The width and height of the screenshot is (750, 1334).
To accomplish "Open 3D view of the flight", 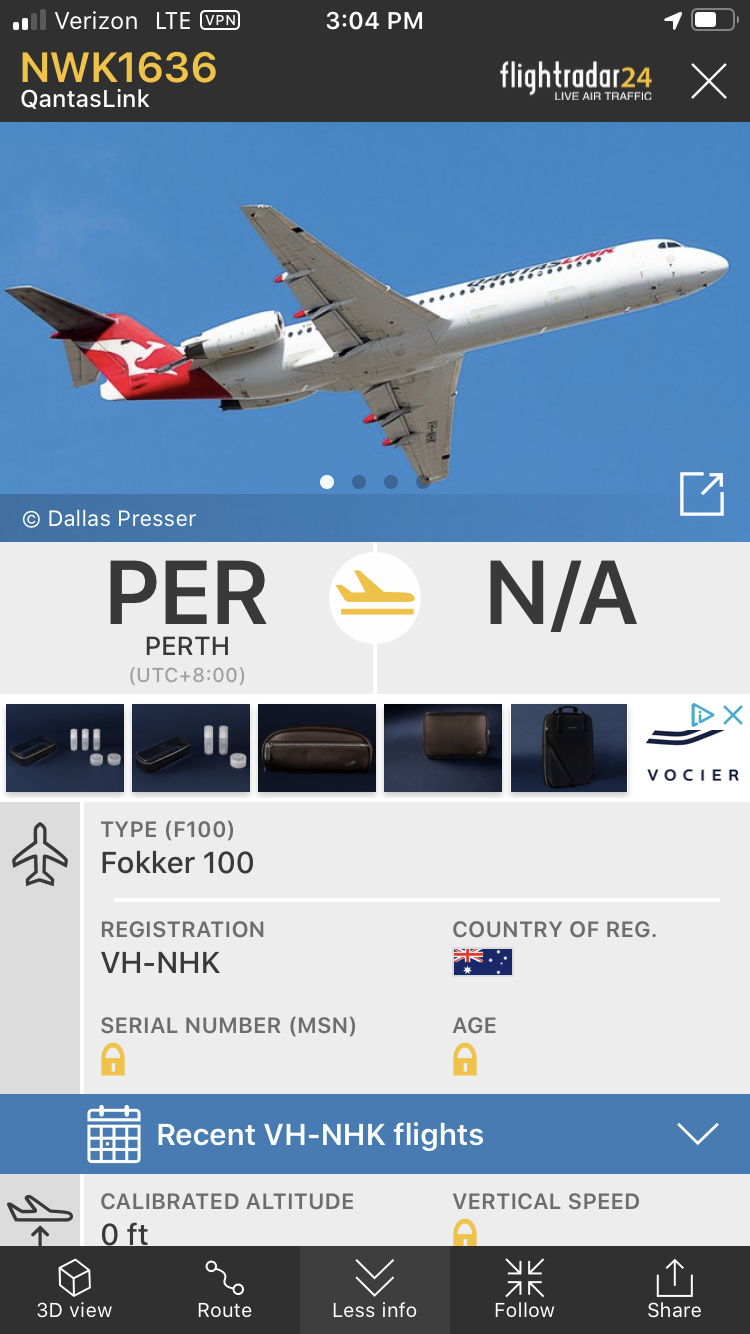I will [75, 1290].
